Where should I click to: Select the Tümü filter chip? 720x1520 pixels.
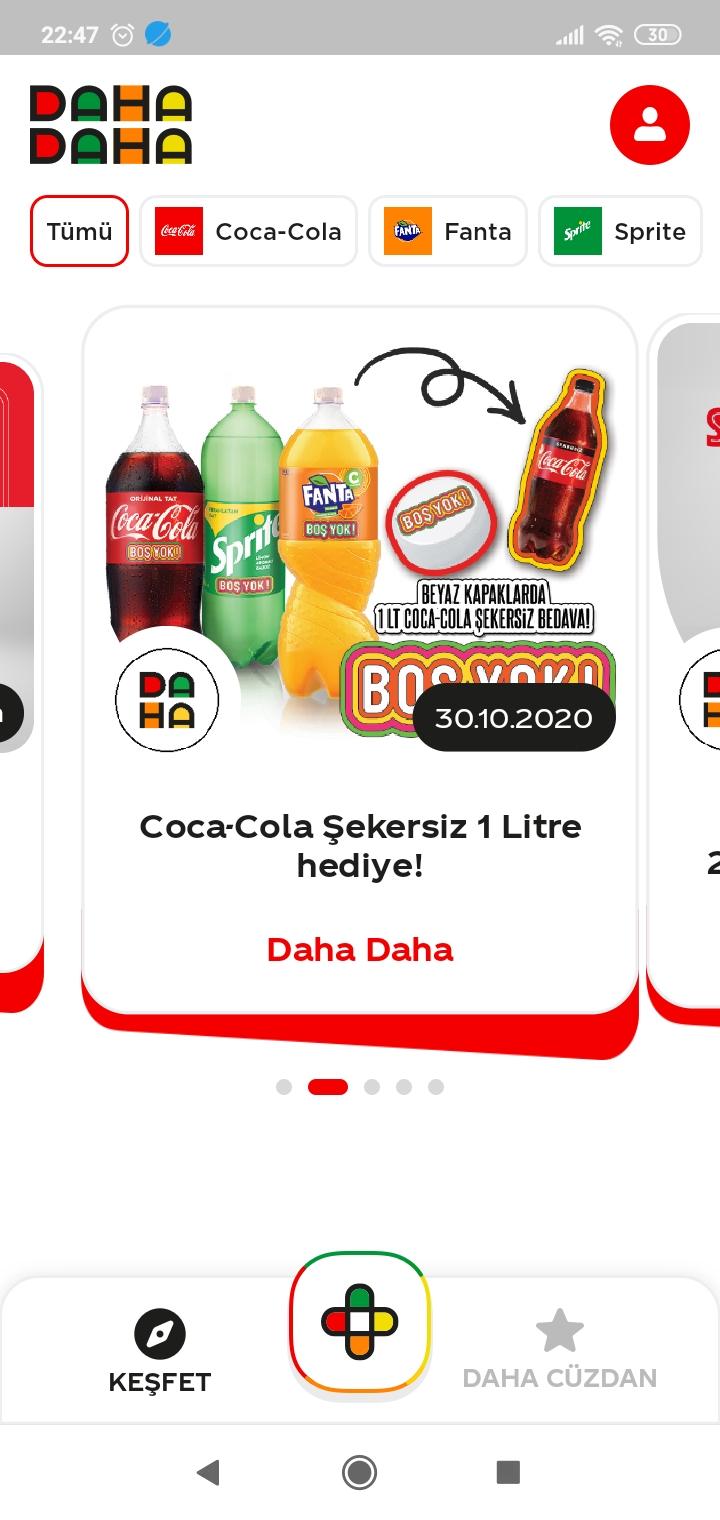[79, 231]
